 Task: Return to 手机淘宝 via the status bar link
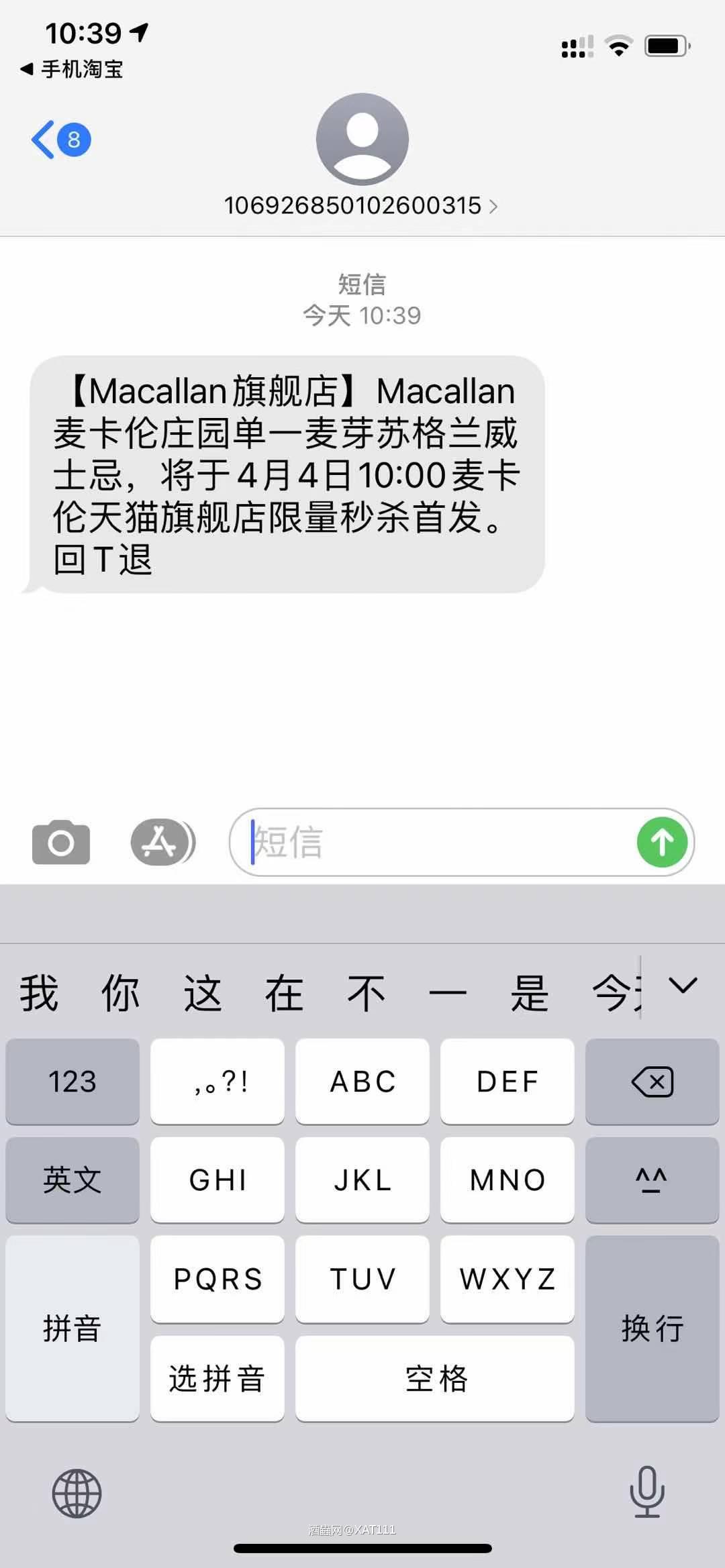[x=70, y=68]
